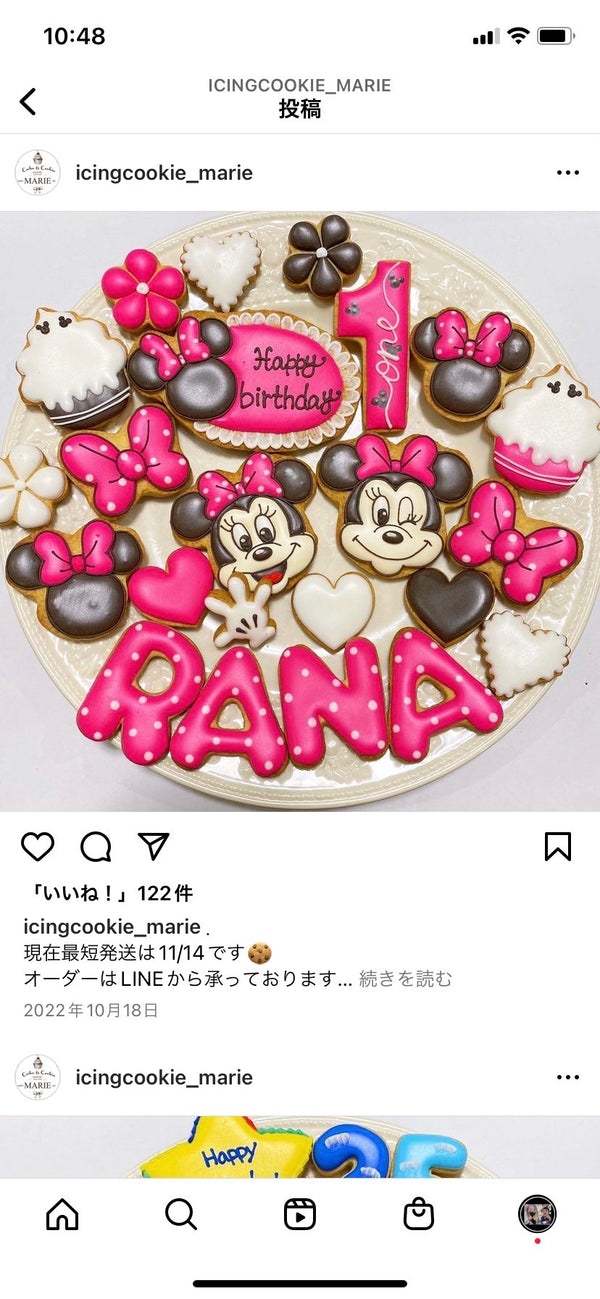The height and width of the screenshot is (1299, 600).
Task: Switch to the Profile tab
Action: pos(537,1214)
